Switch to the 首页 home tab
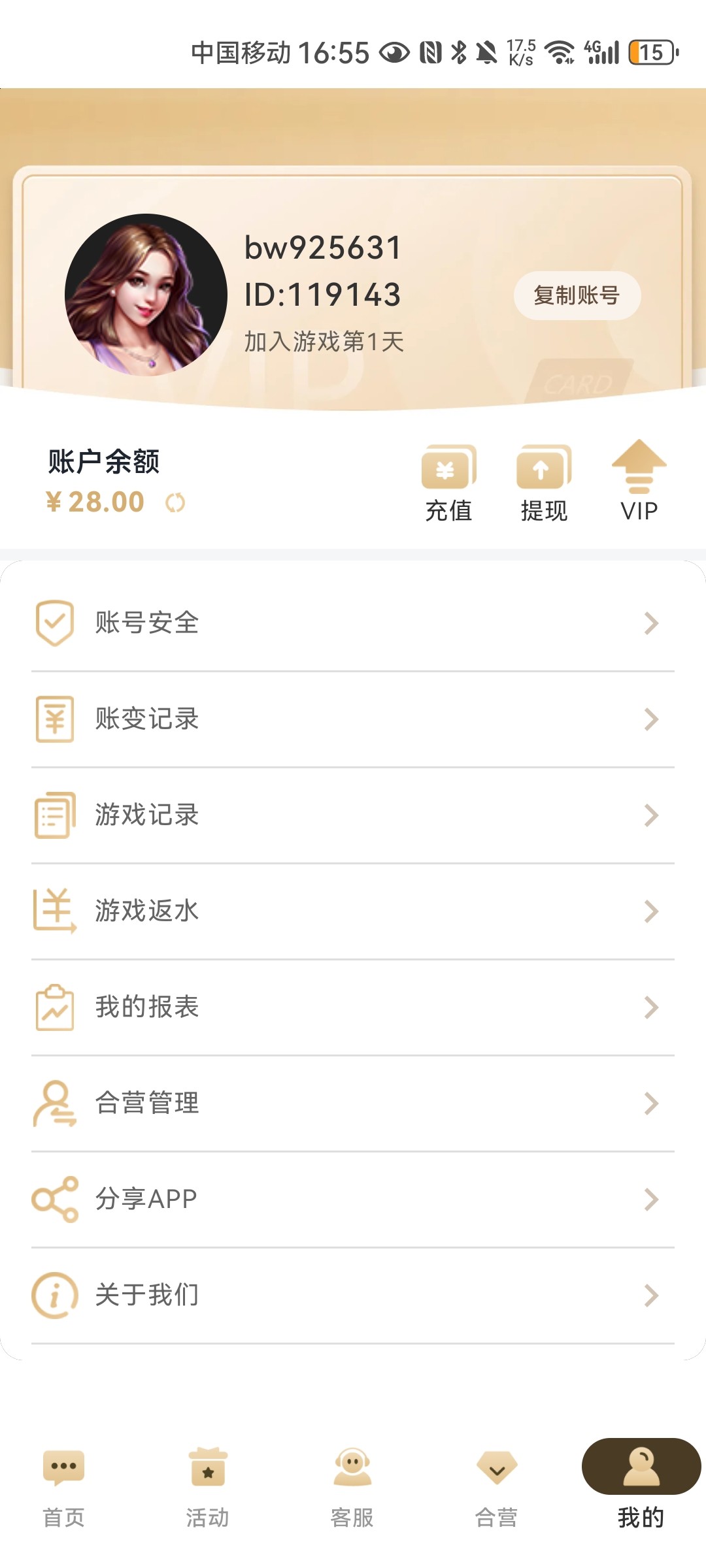 pyautogui.click(x=64, y=1486)
